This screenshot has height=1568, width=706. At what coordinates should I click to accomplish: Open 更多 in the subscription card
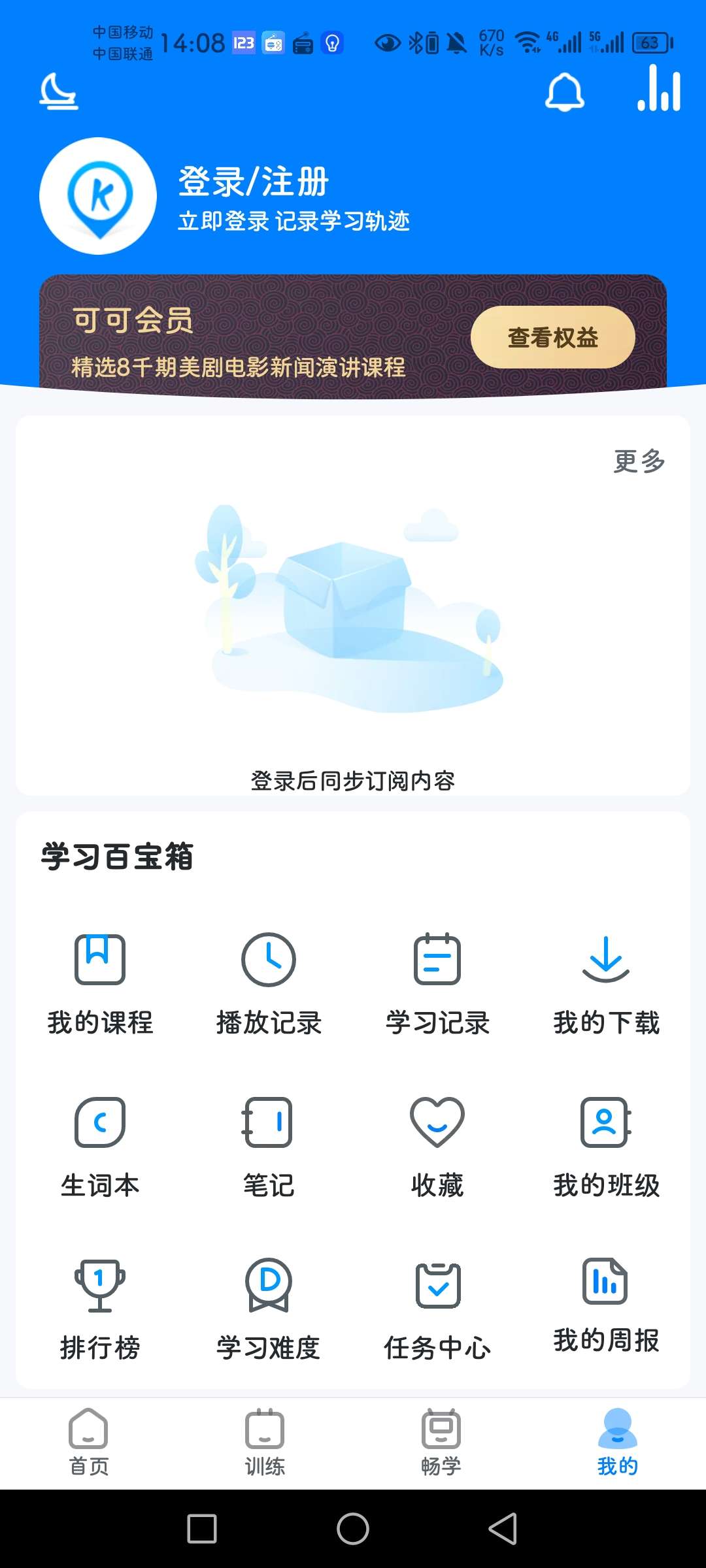[639, 461]
